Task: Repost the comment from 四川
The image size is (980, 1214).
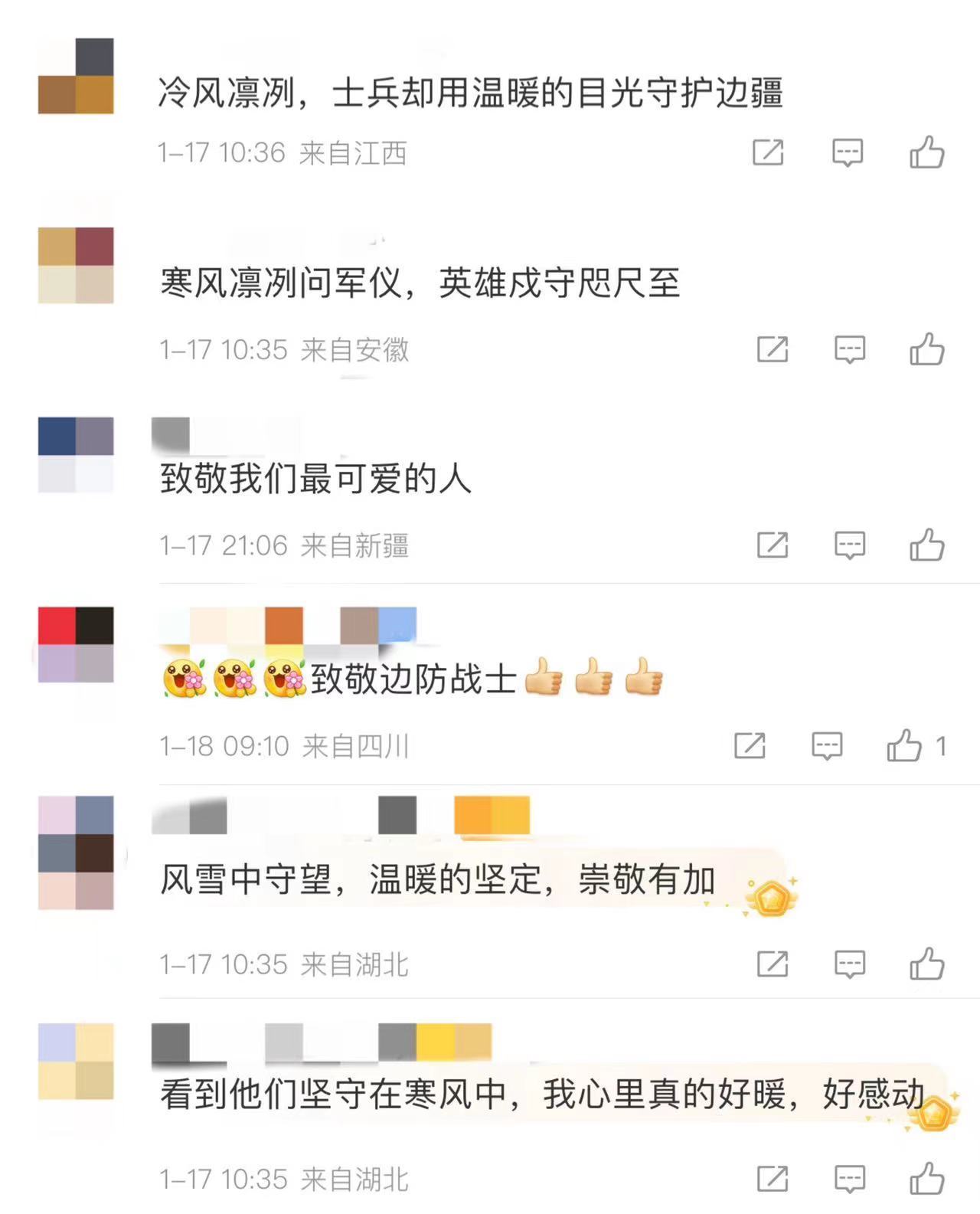Action: point(750,745)
